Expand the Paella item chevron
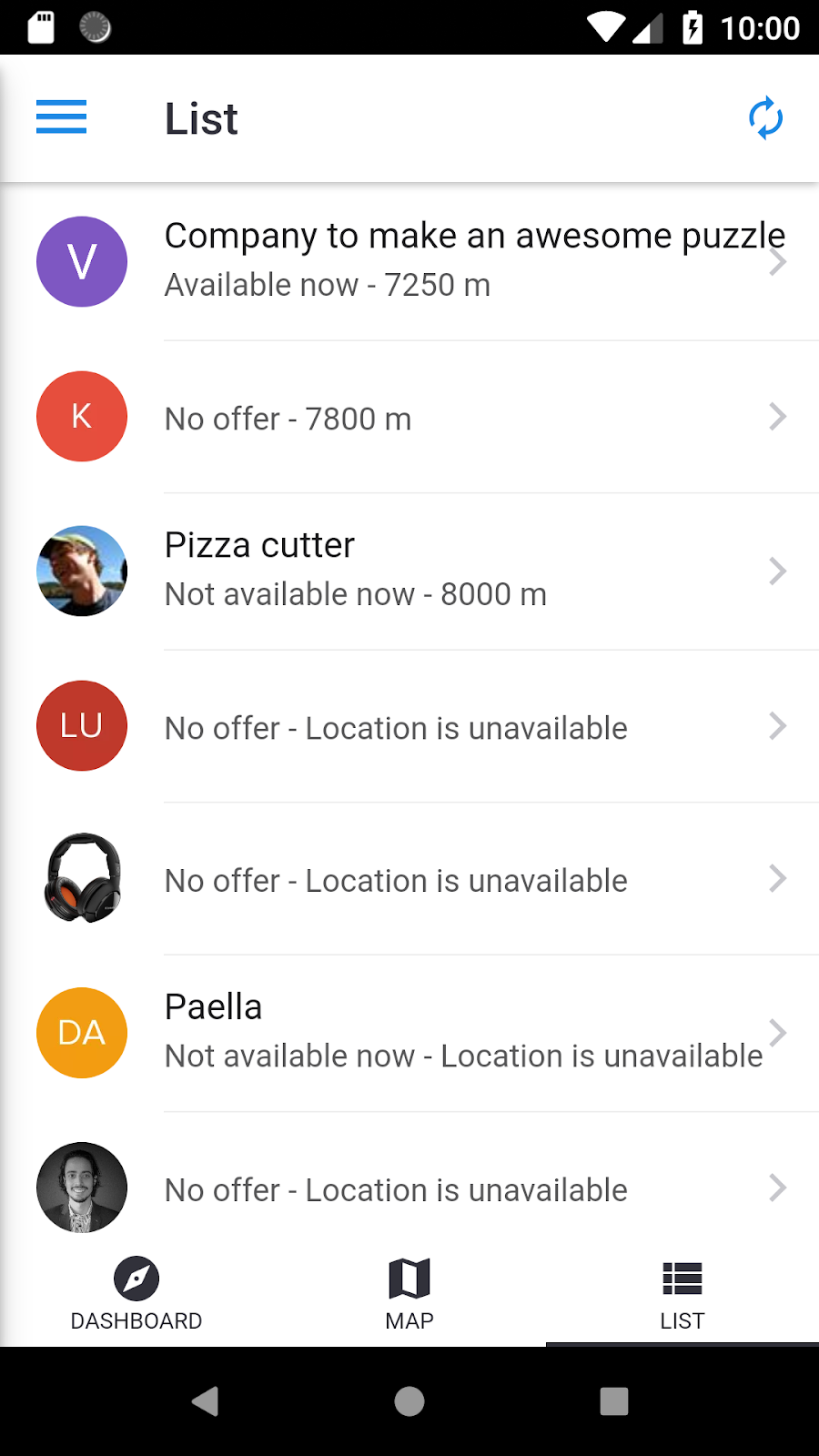819x1456 pixels. click(x=778, y=1033)
